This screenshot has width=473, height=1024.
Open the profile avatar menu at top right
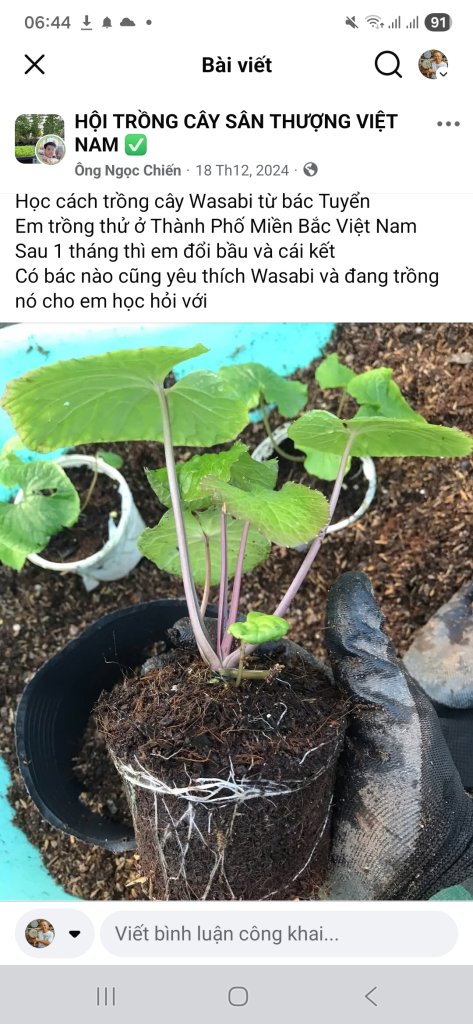click(x=433, y=65)
